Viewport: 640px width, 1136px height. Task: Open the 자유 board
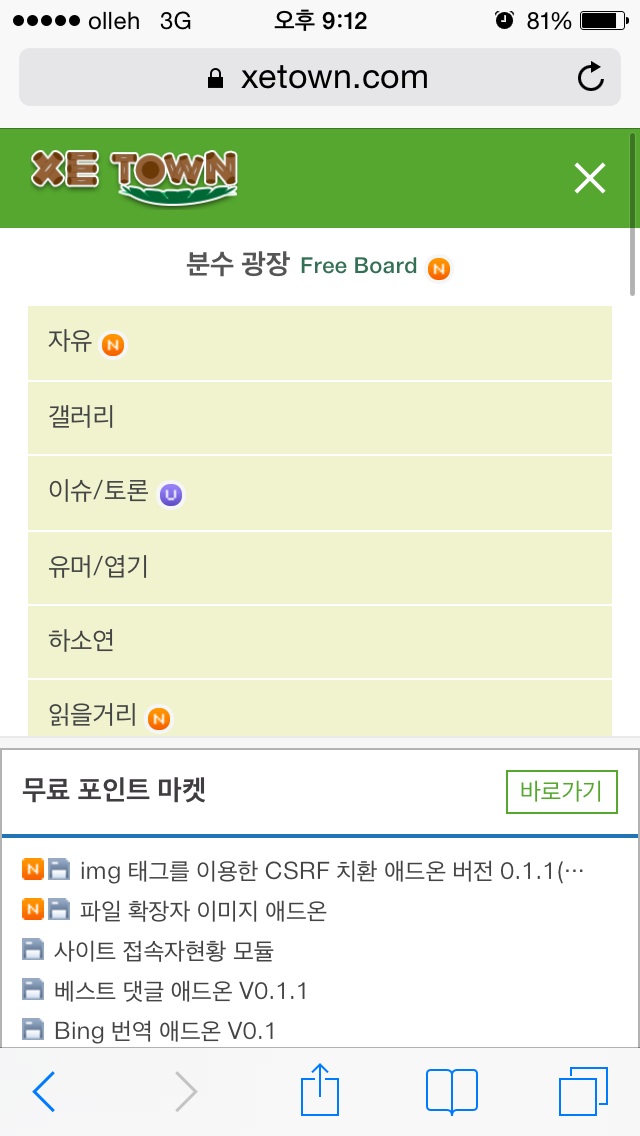pyautogui.click(x=319, y=343)
